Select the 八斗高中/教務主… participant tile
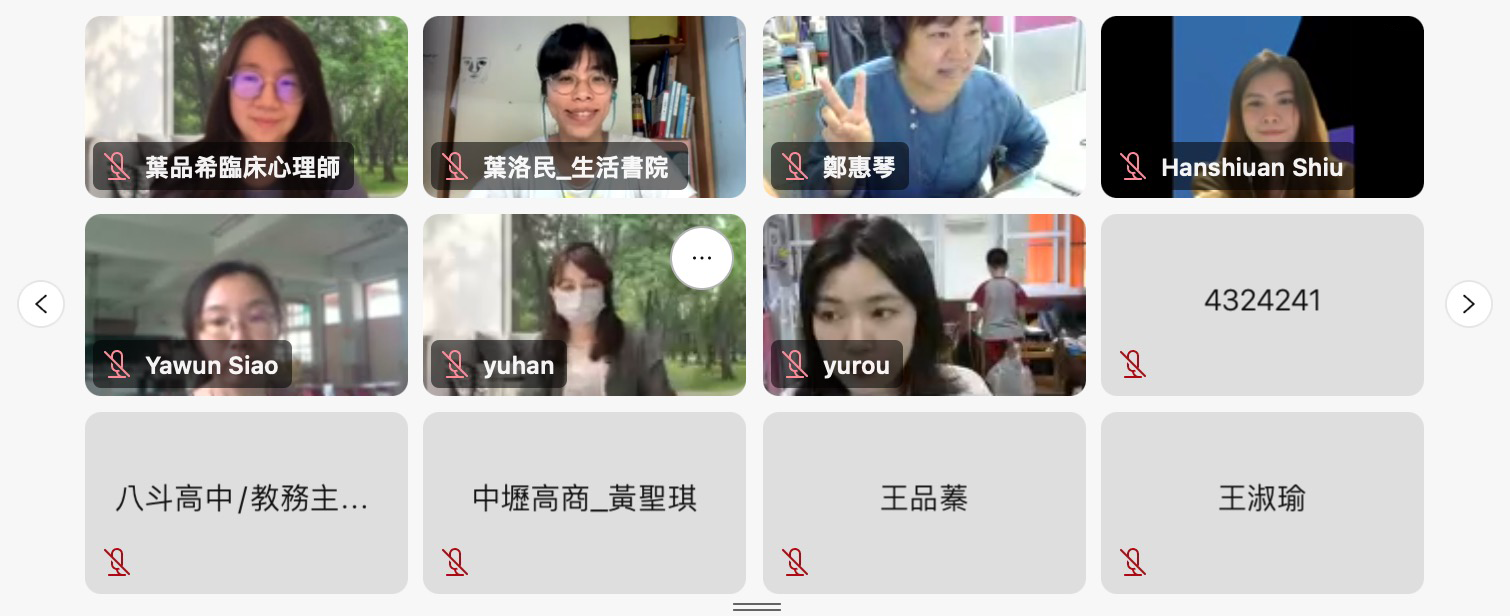 (x=246, y=502)
